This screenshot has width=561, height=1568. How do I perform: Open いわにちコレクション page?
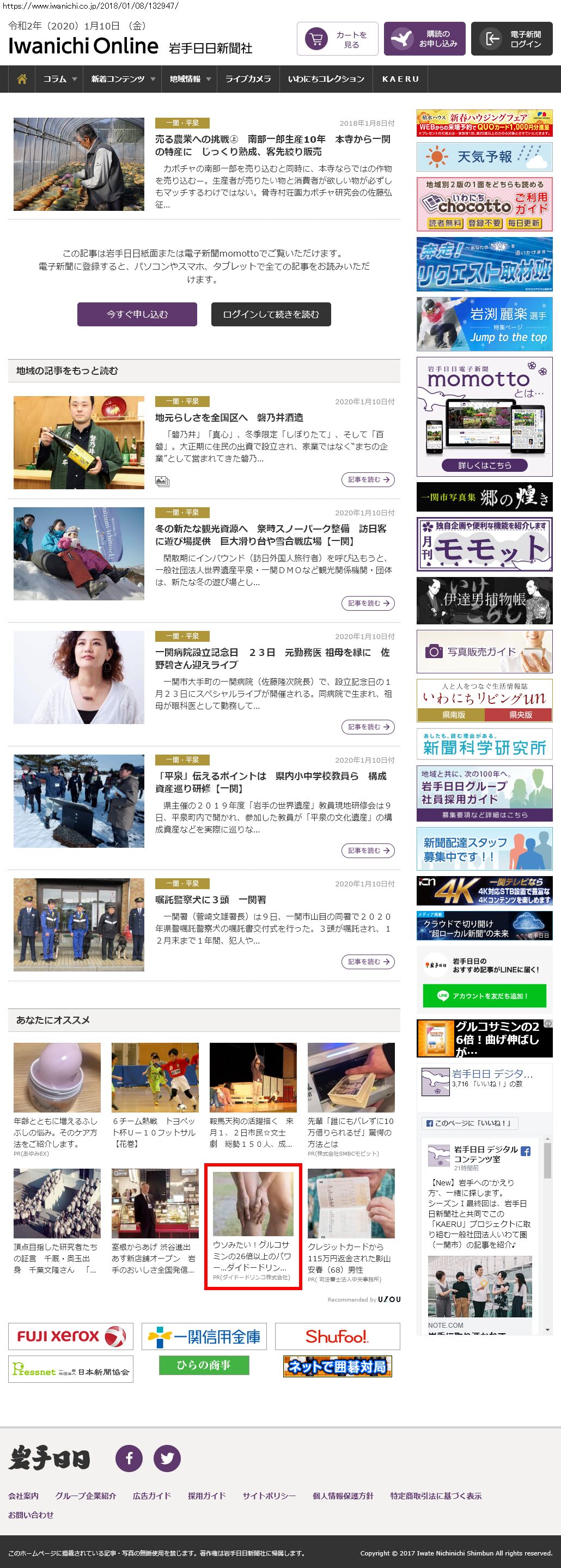click(326, 79)
